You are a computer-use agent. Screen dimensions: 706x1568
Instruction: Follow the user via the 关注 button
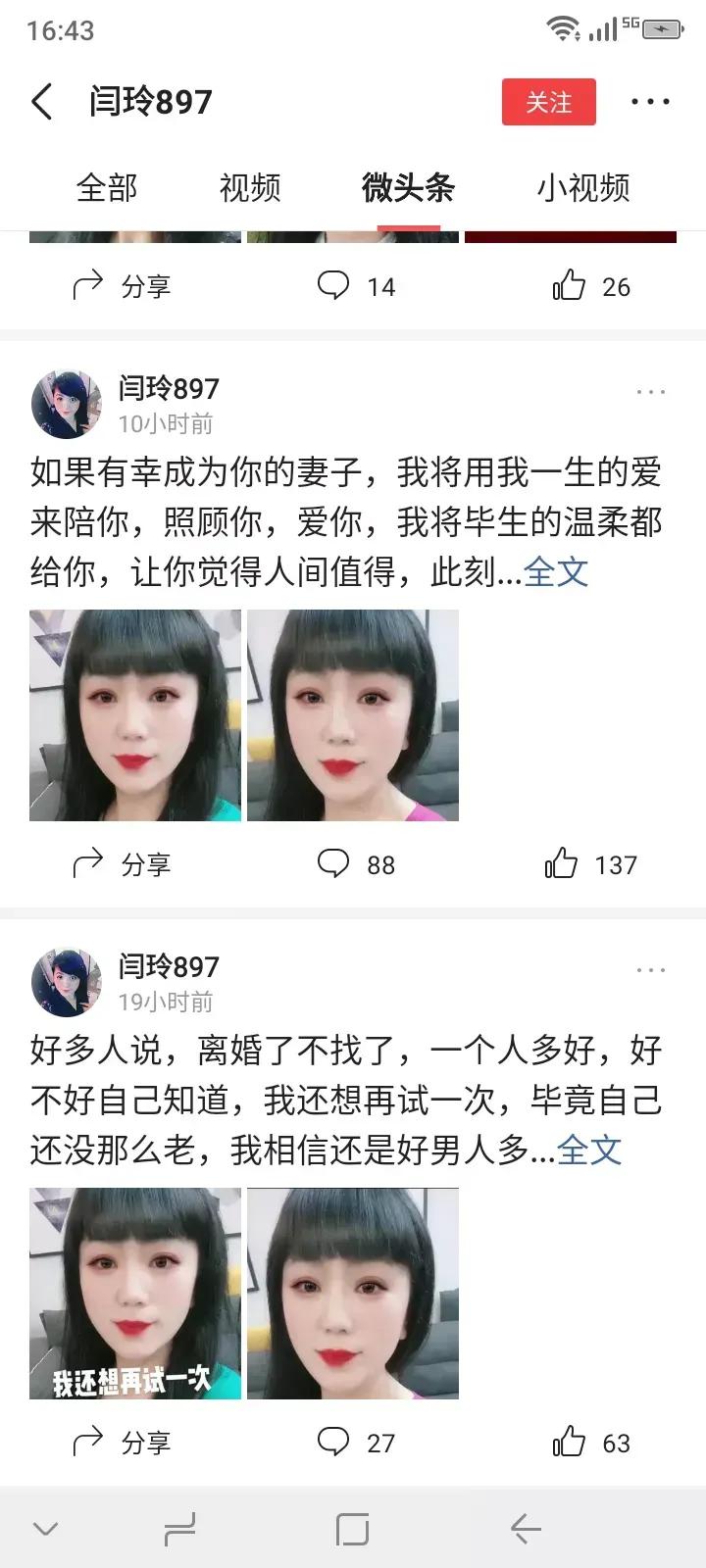coord(548,102)
